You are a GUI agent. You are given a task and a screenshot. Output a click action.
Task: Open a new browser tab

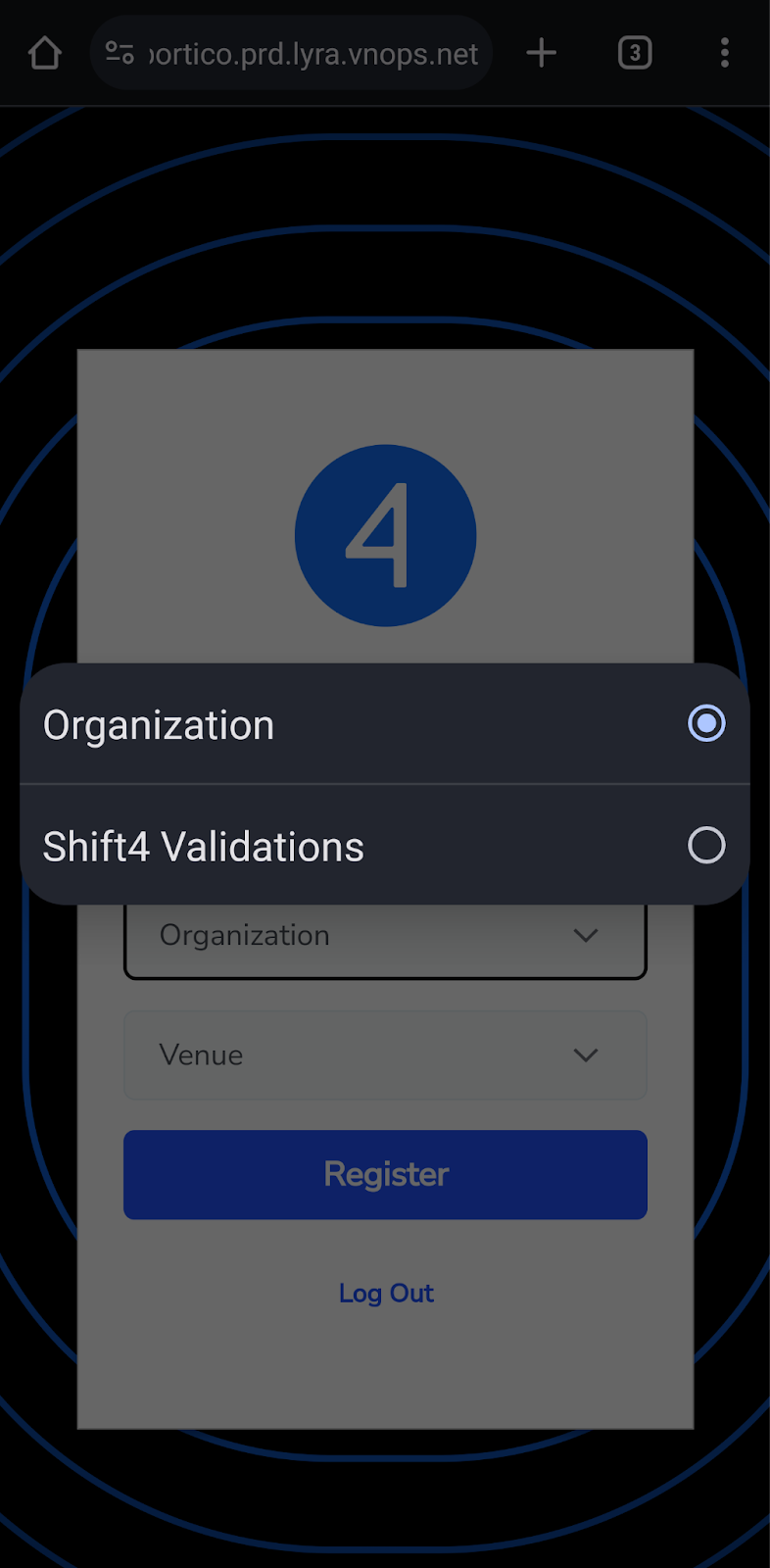coord(541,53)
